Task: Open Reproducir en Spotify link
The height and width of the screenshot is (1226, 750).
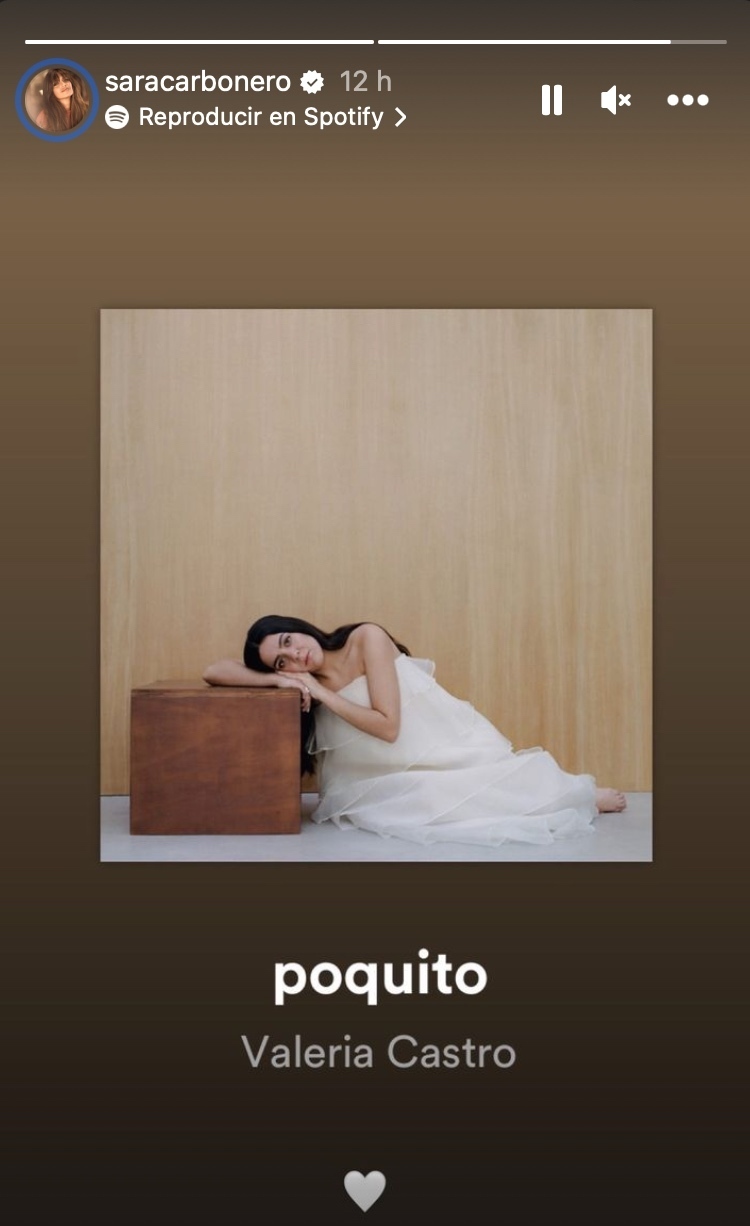Action: 260,117
